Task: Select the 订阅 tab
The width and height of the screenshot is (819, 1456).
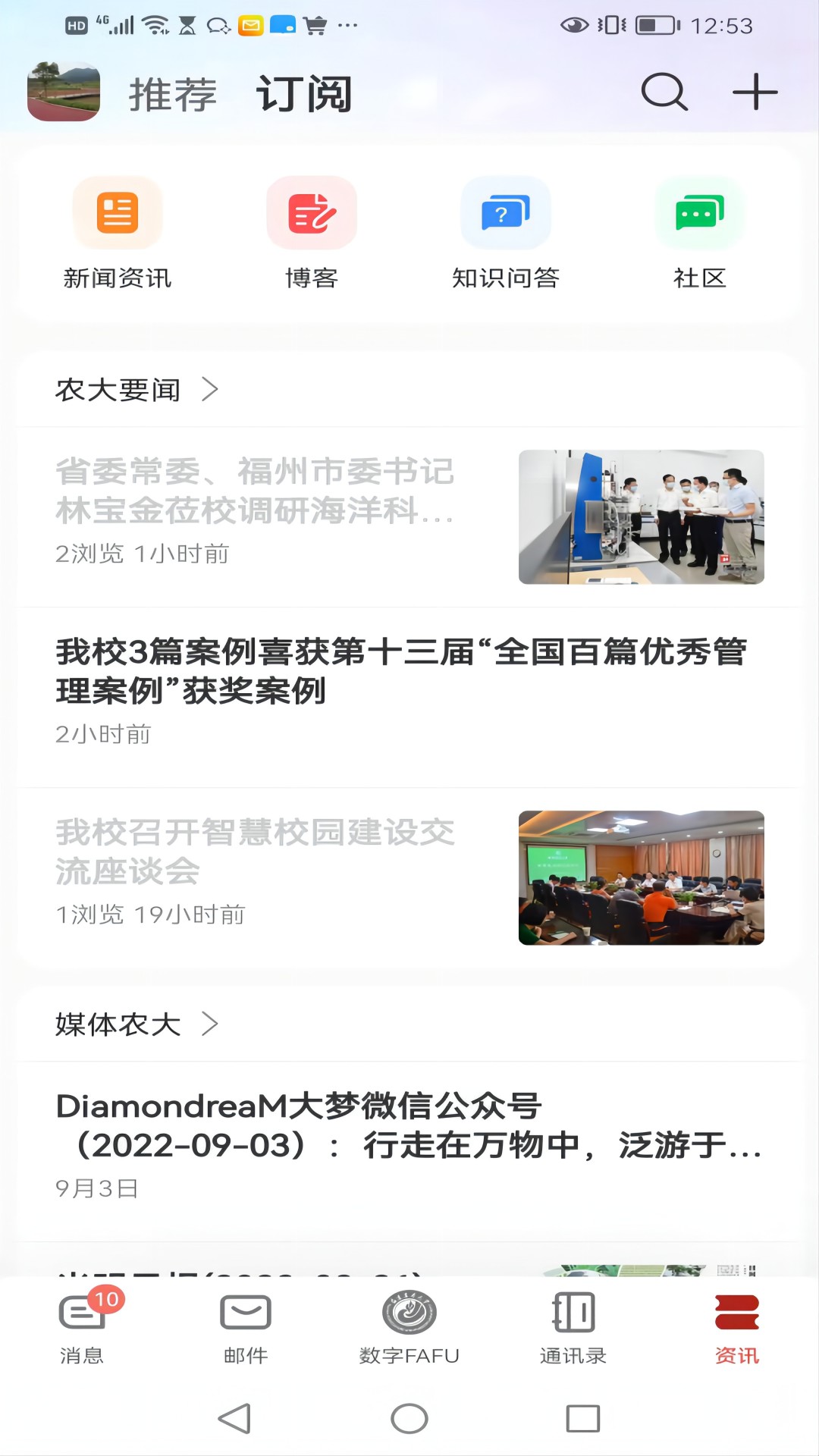Action: tap(304, 95)
